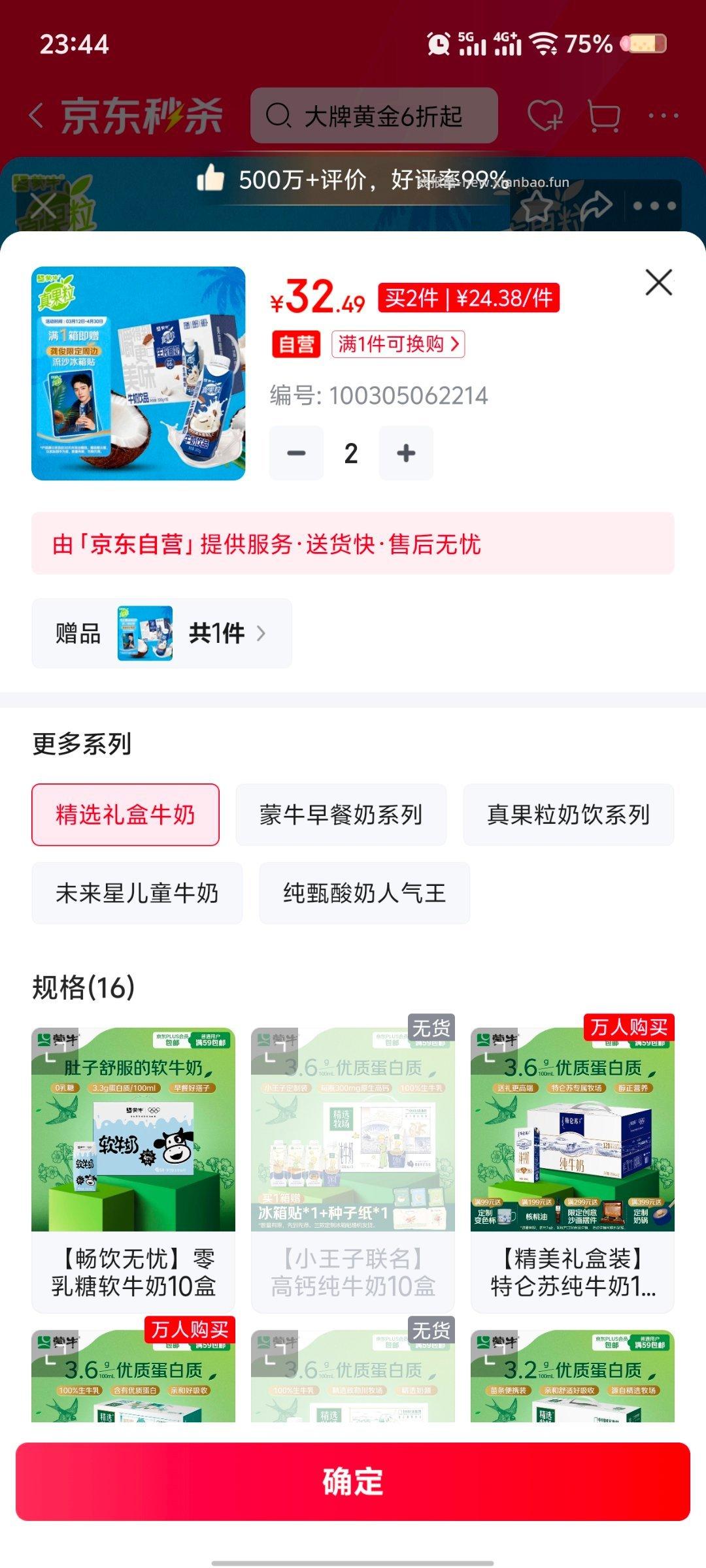The image size is (706, 1568).
Task: Tap the back arrow to exit 京东秒杀
Action: coord(36,114)
